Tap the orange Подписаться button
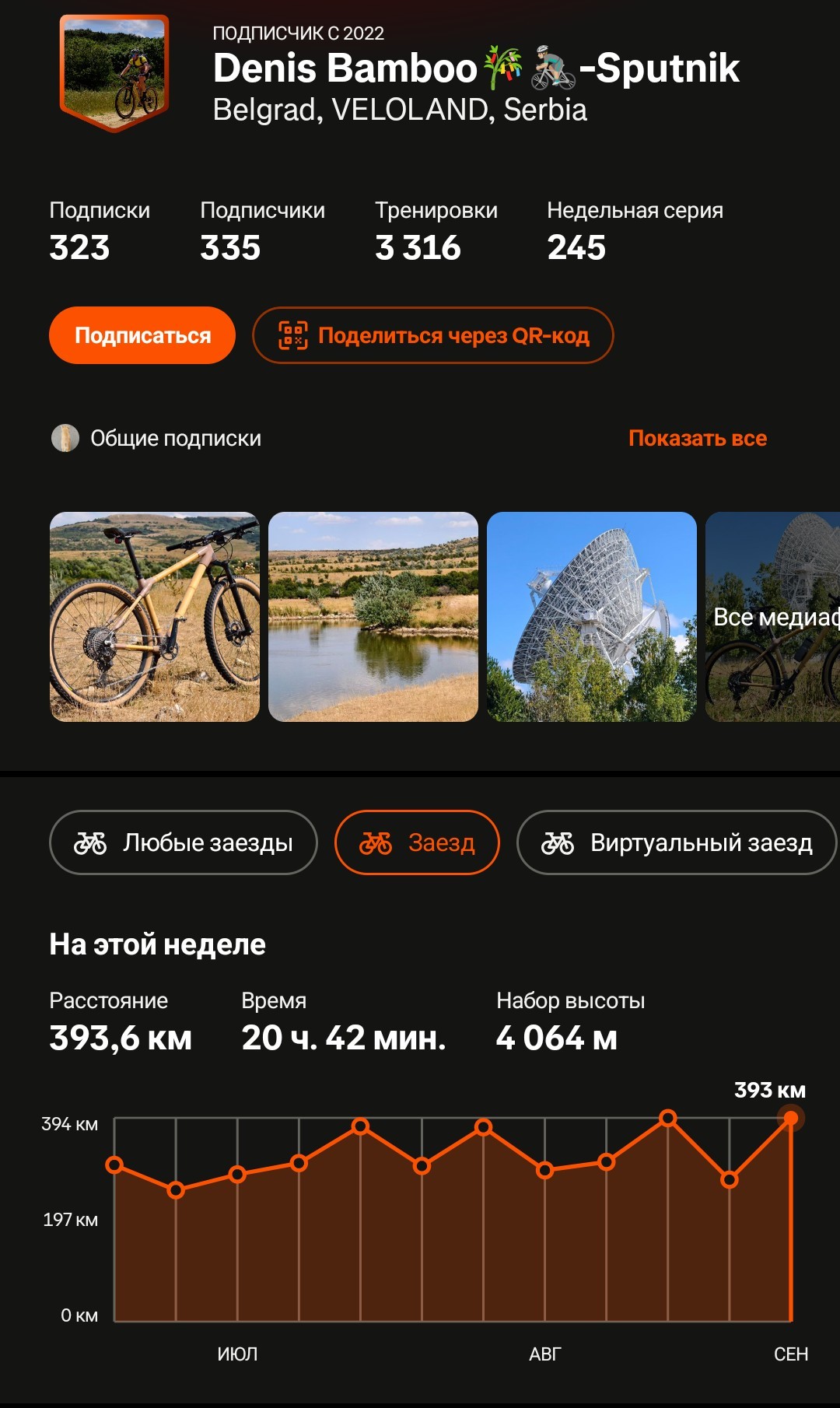The height and width of the screenshot is (1408, 840). (x=142, y=335)
